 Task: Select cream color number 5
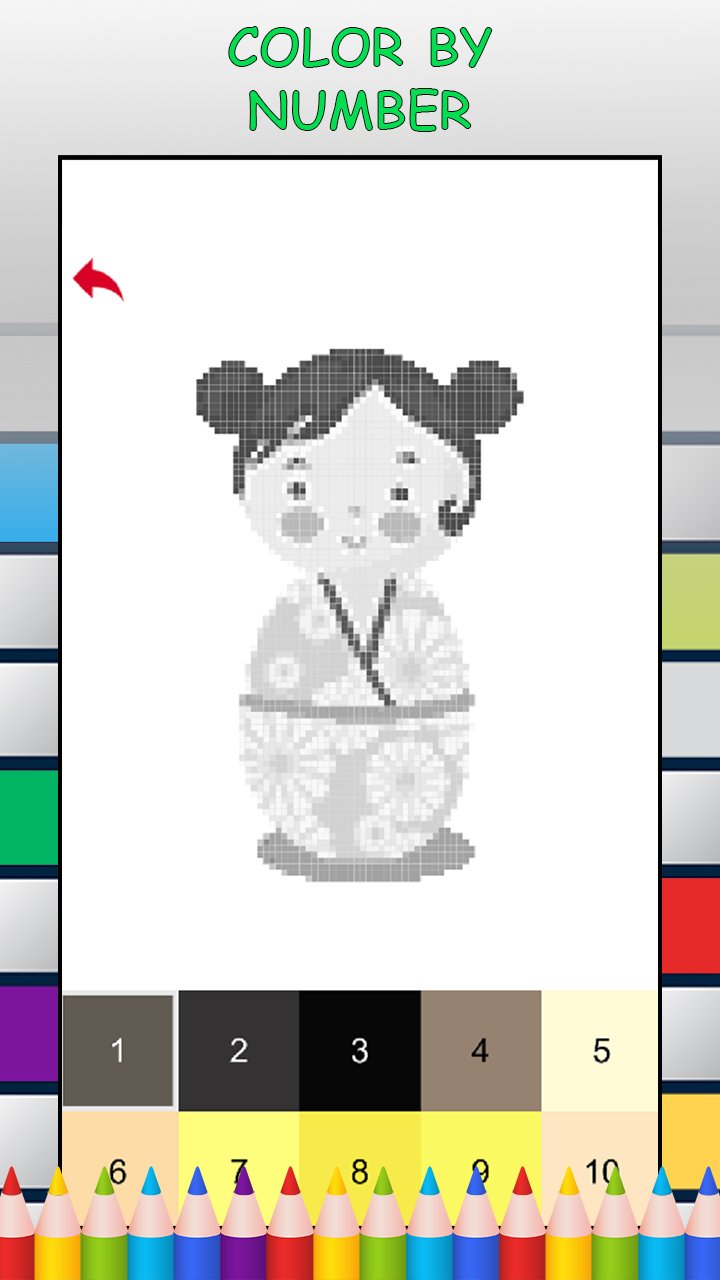pyautogui.click(x=600, y=1050)
